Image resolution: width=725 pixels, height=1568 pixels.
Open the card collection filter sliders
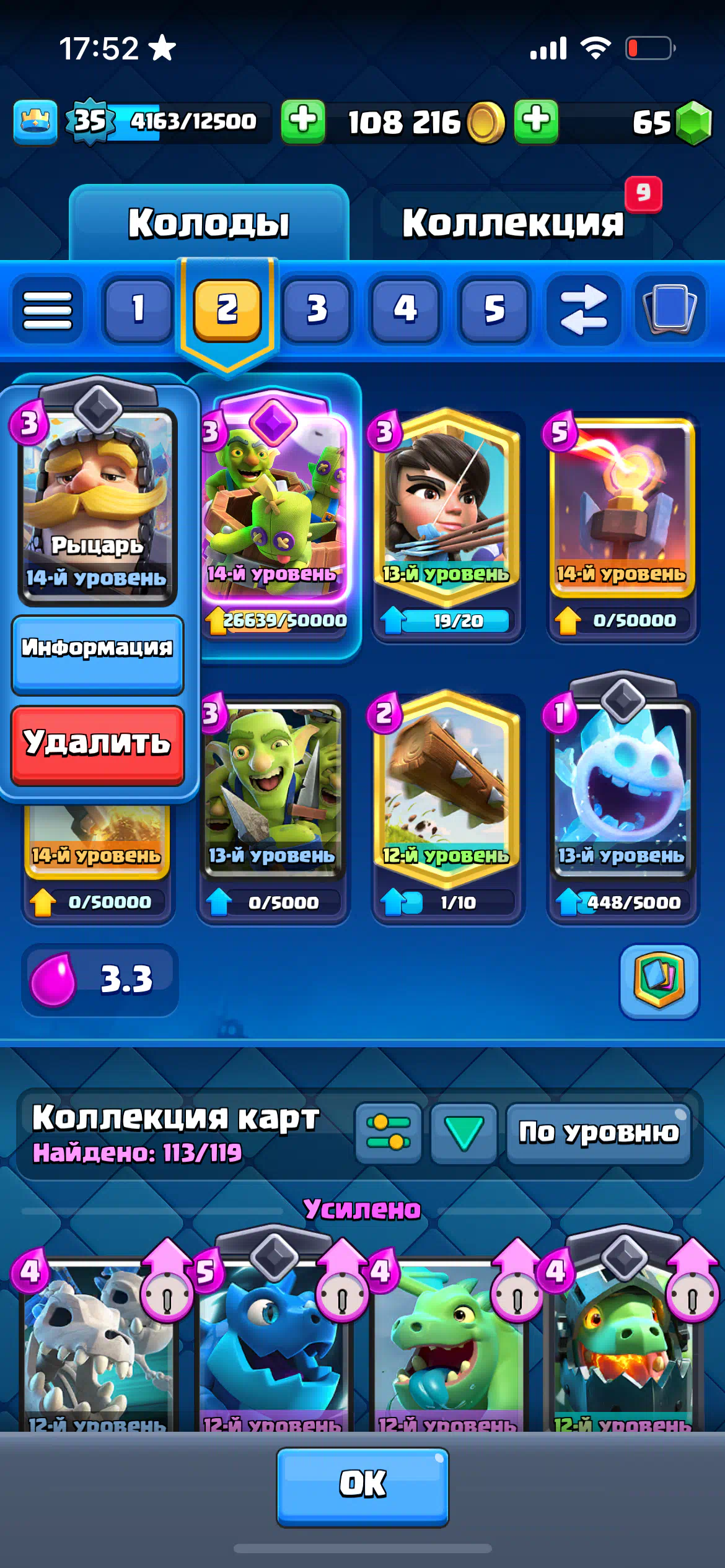389,1133
